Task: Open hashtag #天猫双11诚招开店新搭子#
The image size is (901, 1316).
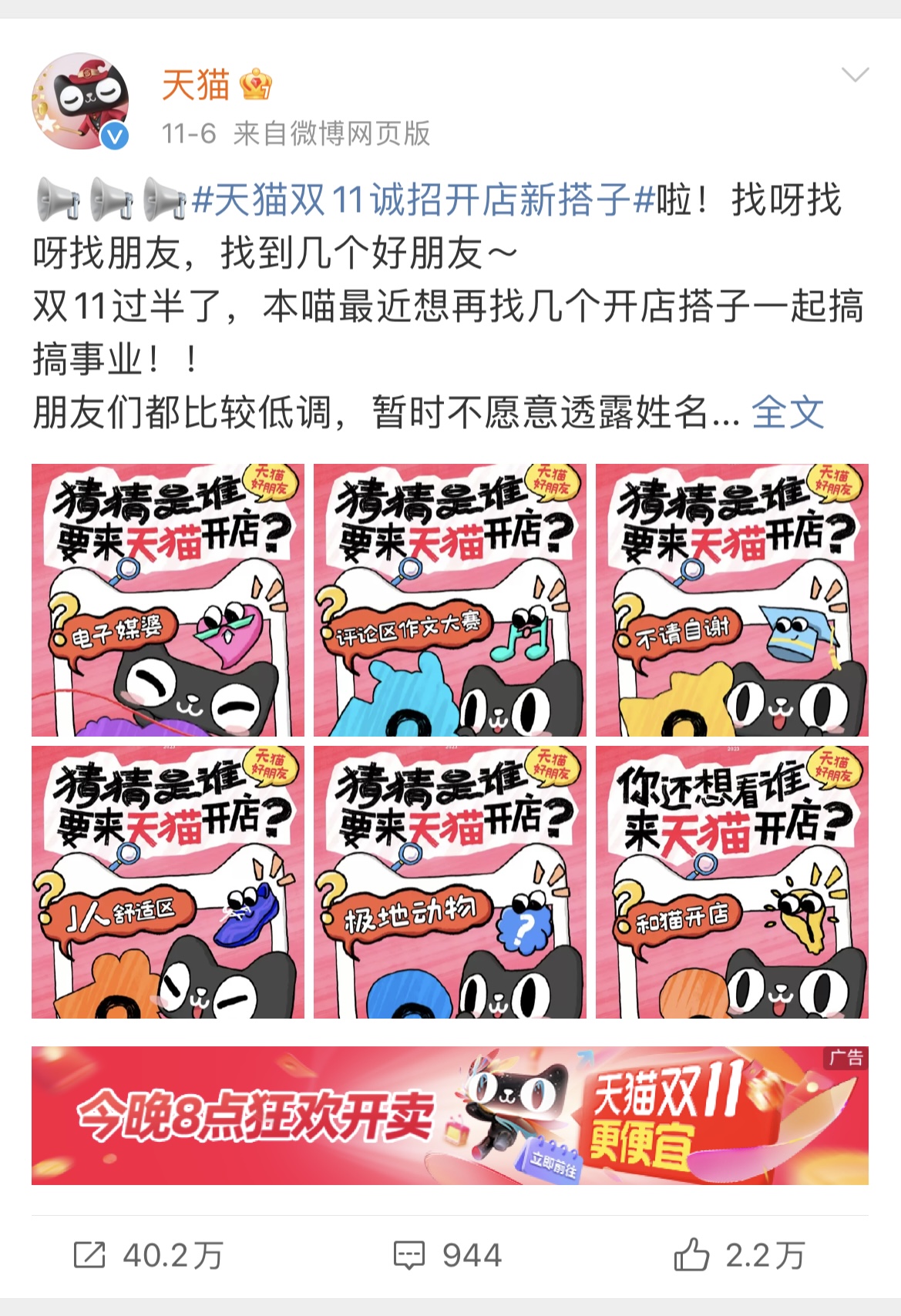Action: (x=422, y=200)
